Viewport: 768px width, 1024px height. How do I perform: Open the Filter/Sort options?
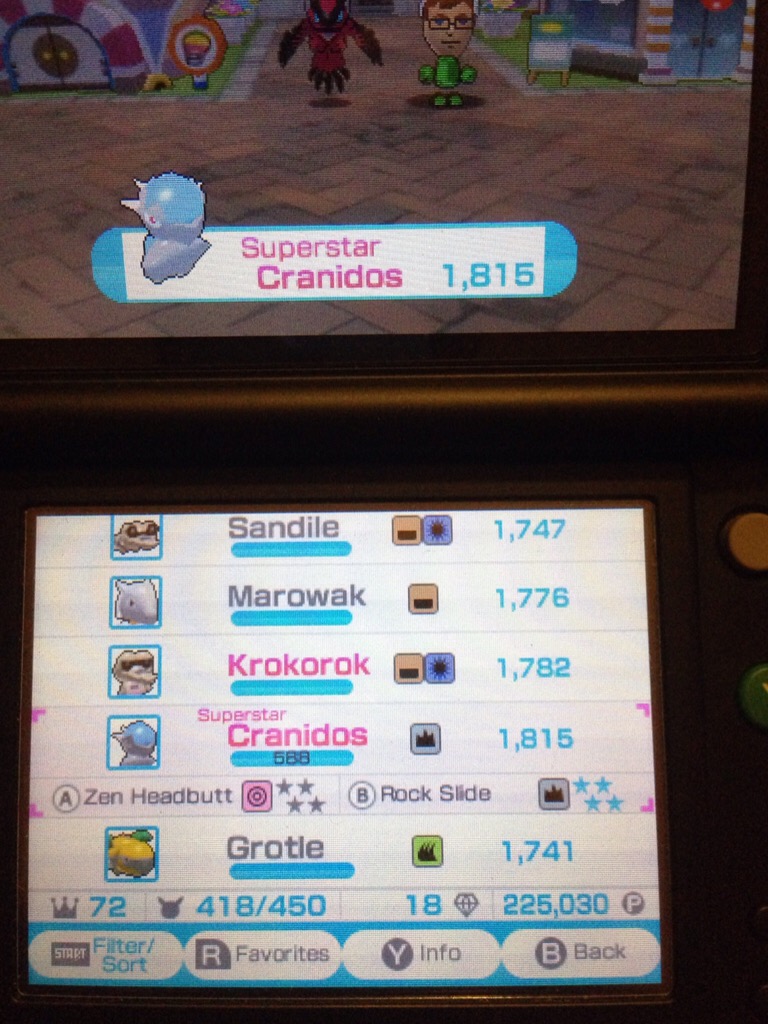point(106,955)
